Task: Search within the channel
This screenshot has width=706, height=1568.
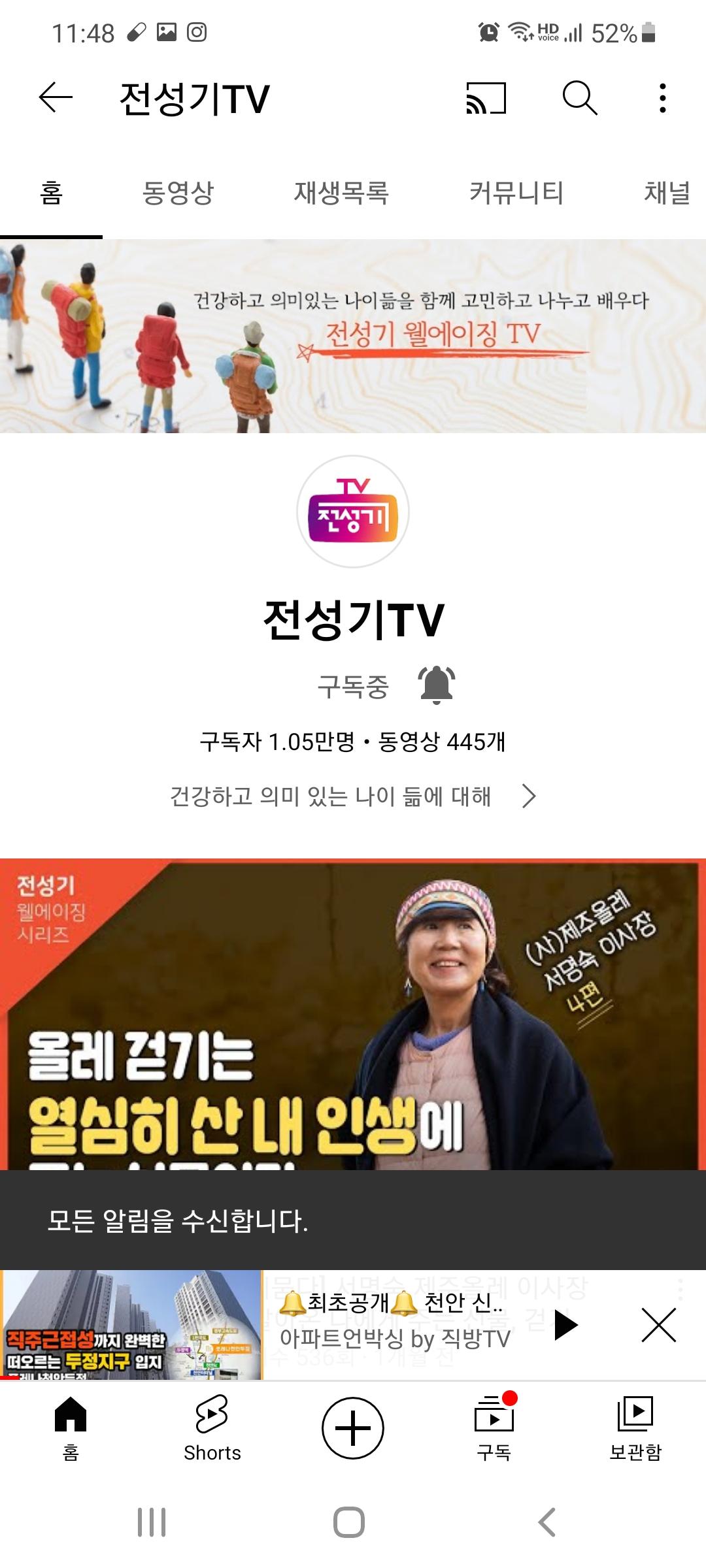Action: pyautogui.click(x=580, y=98)
